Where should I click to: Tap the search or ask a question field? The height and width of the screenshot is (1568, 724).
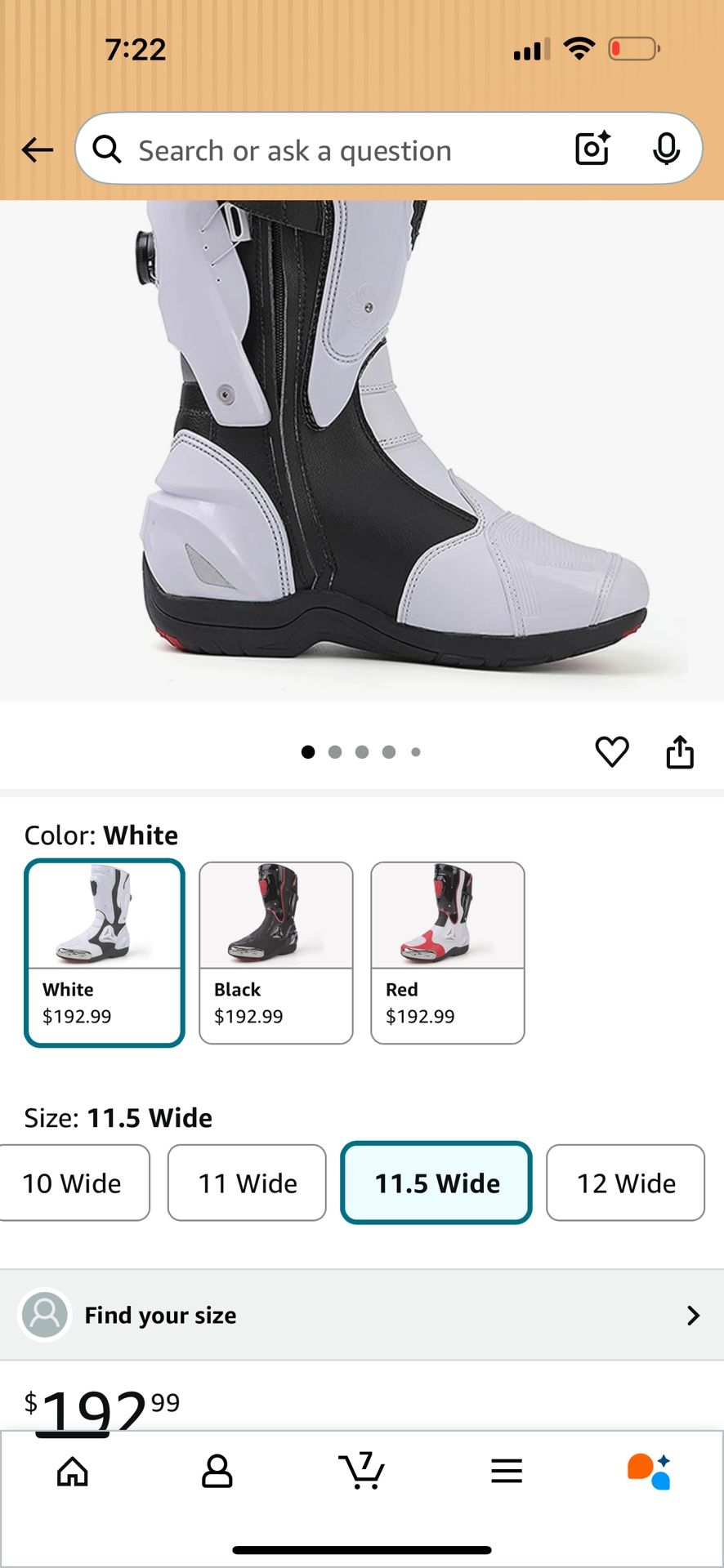point(327,150)
